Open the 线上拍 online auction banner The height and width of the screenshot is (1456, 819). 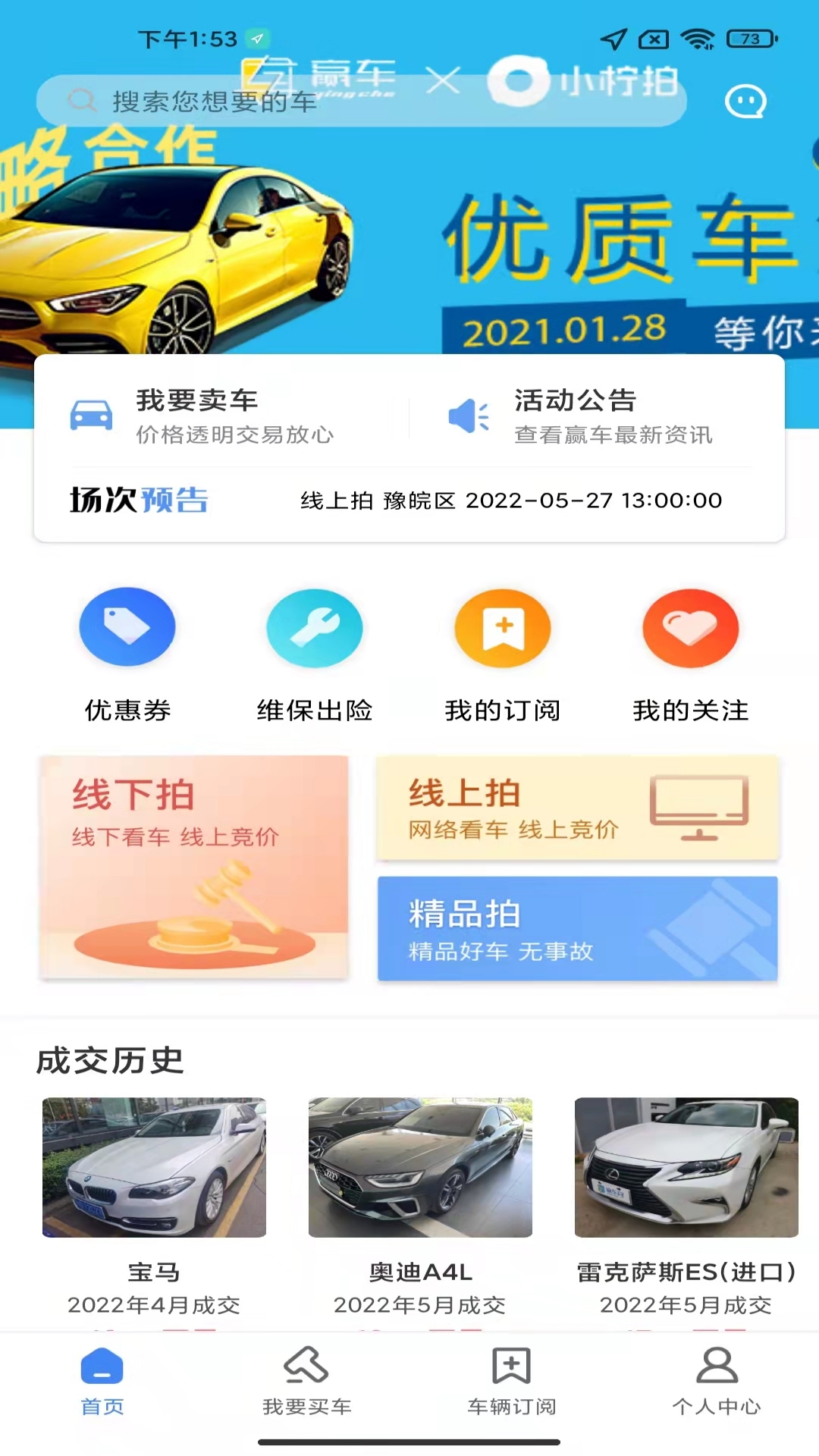point(577,808)
